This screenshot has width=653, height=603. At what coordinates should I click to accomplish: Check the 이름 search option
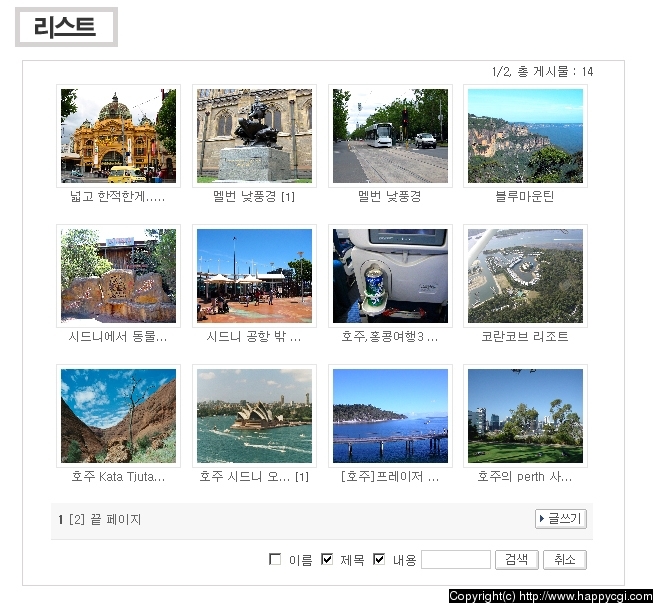click(x=276, y=560)
